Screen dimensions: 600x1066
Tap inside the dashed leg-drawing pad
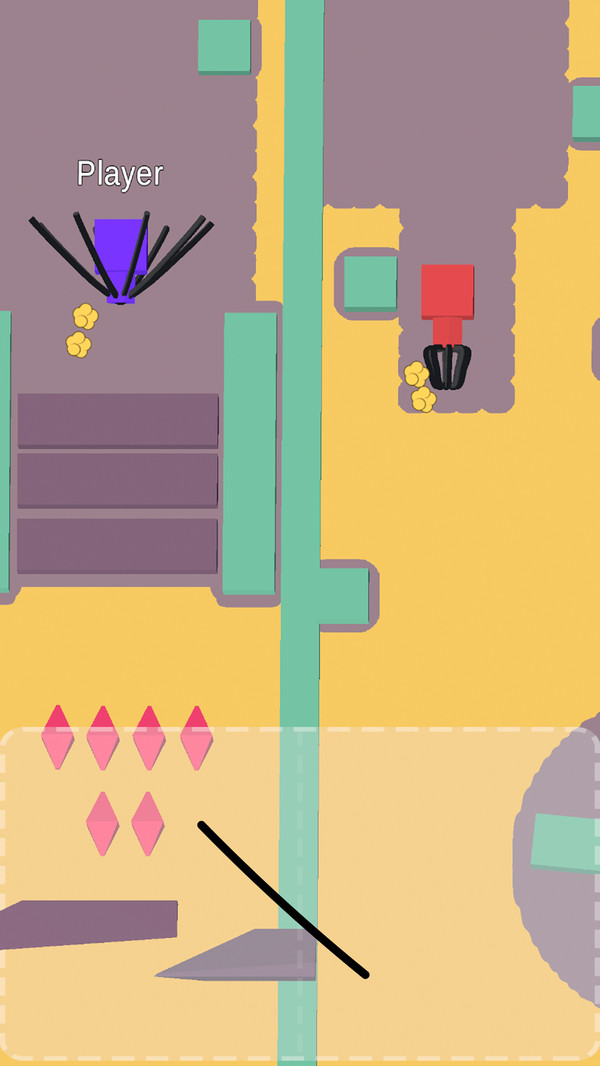[420, 880]
